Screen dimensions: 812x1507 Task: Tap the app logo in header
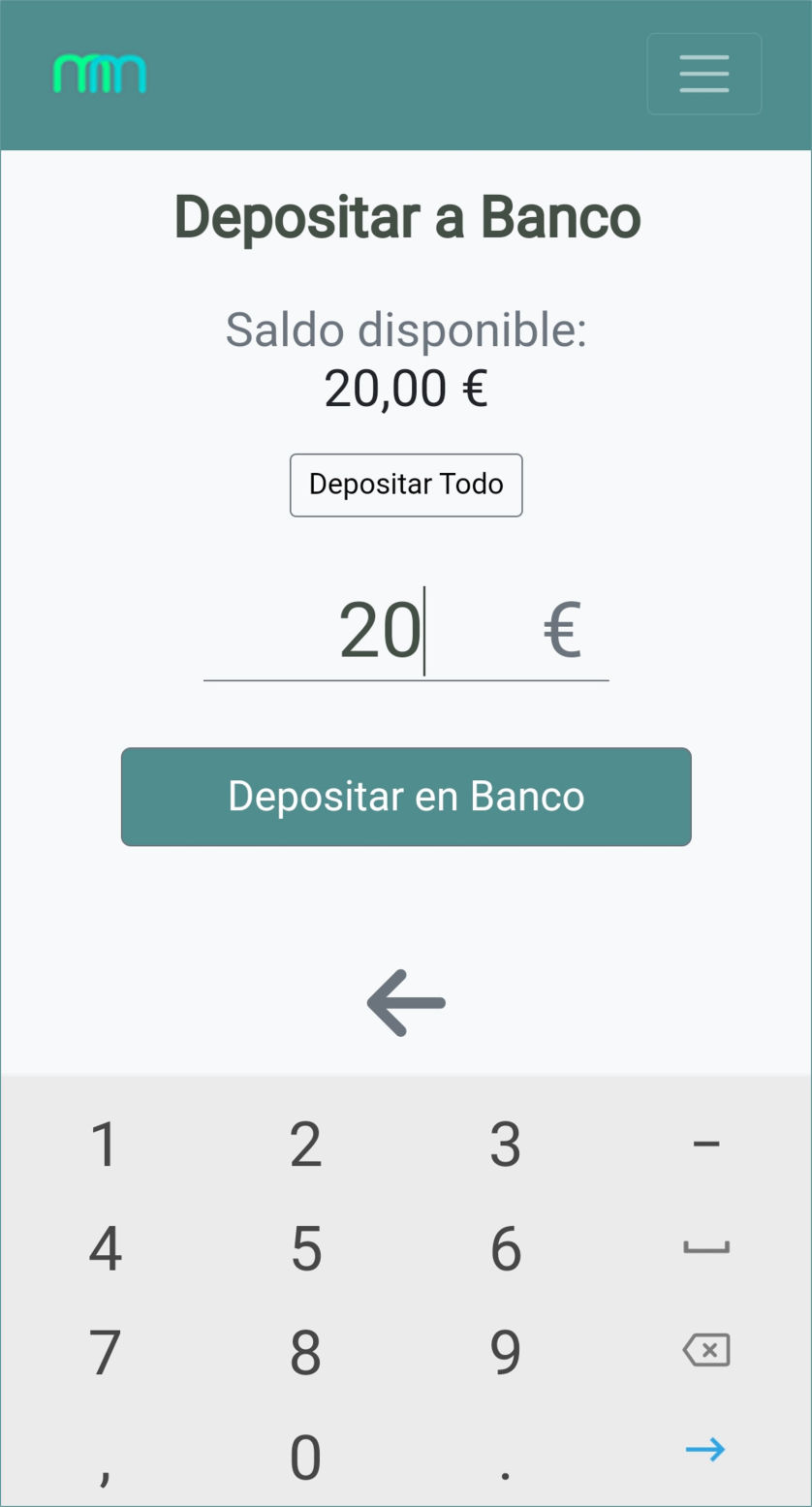coord(100,75)
